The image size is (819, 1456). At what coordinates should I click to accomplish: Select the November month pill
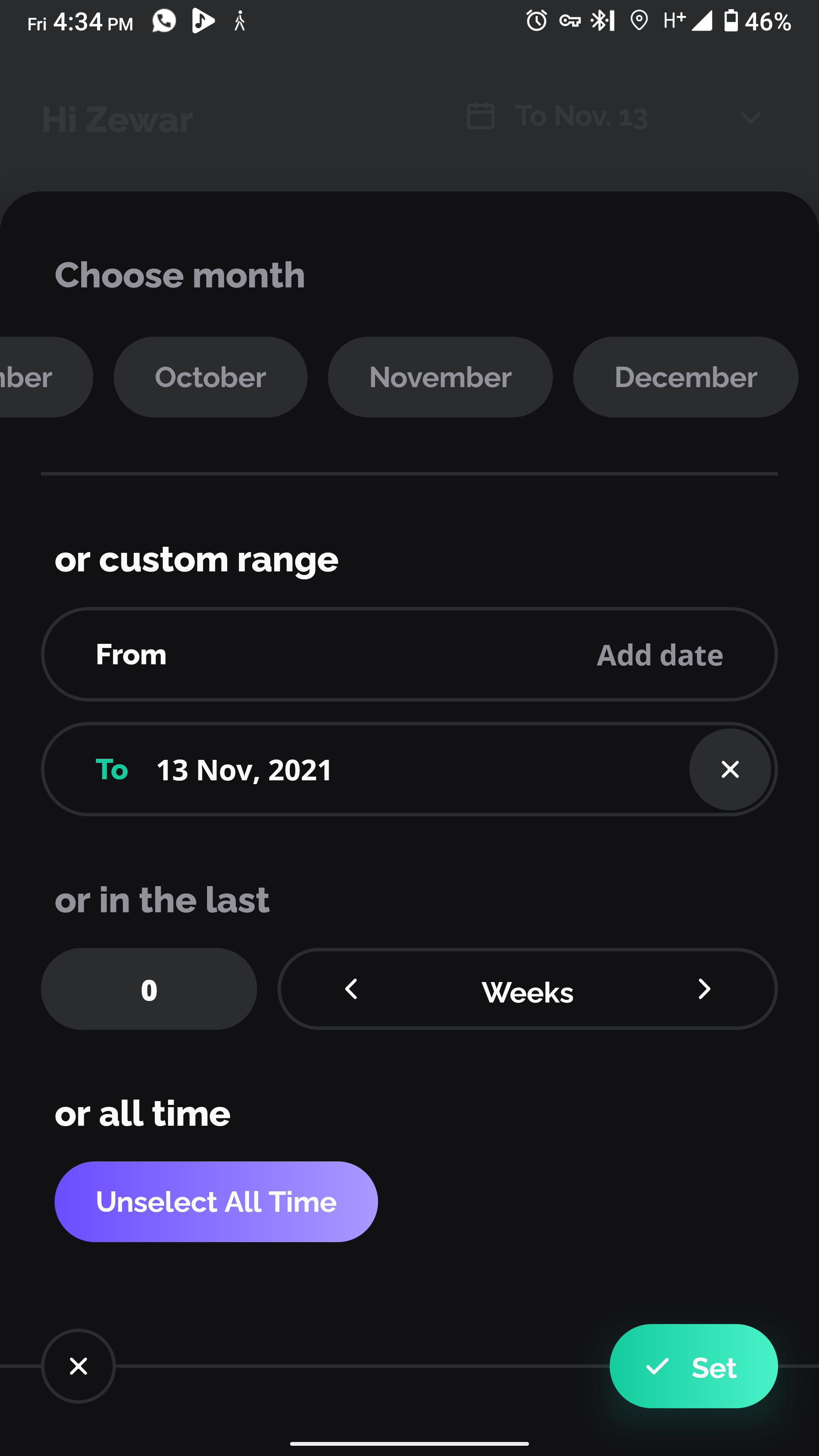[440, 377]
